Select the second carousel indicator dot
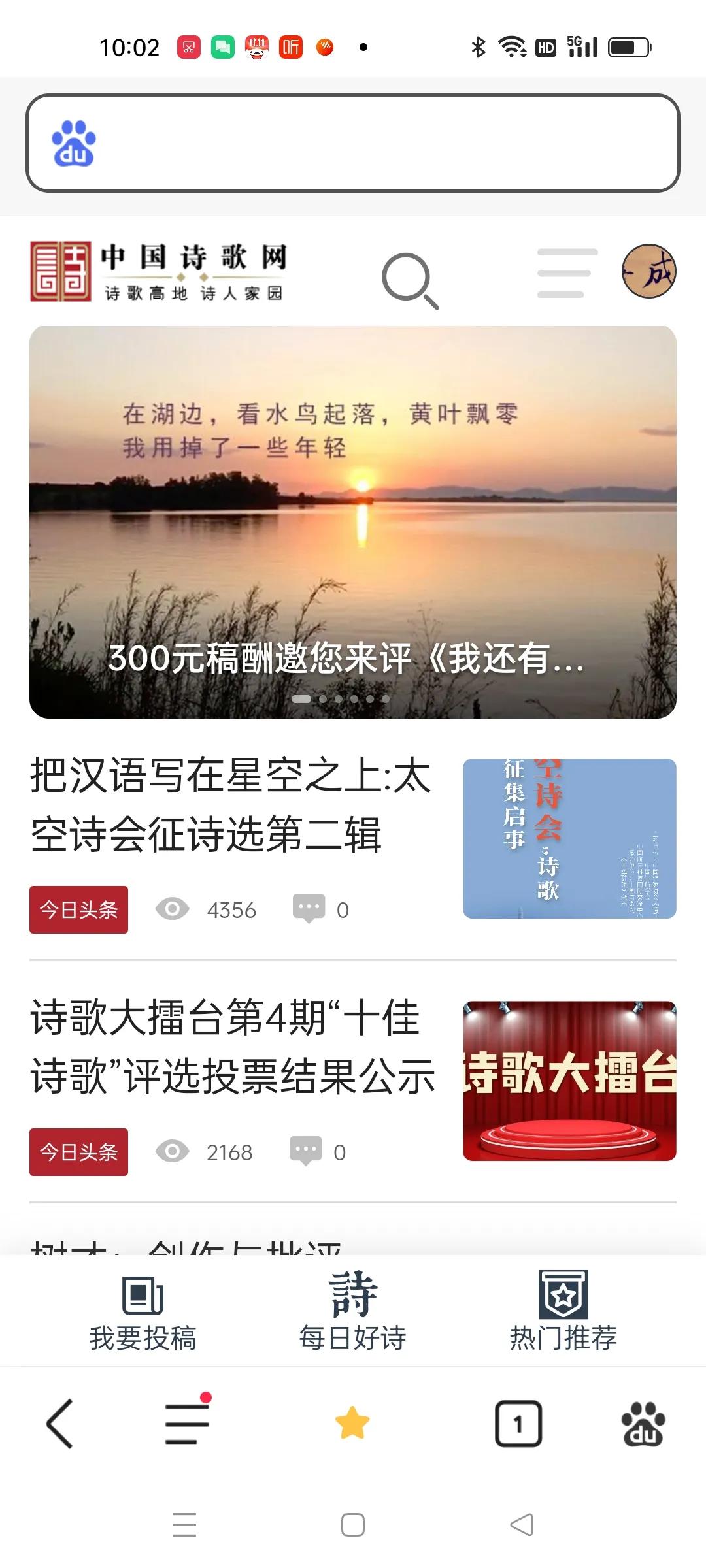Image resolution: width=706 pixels, height=1568 pixels. [322, 698]
